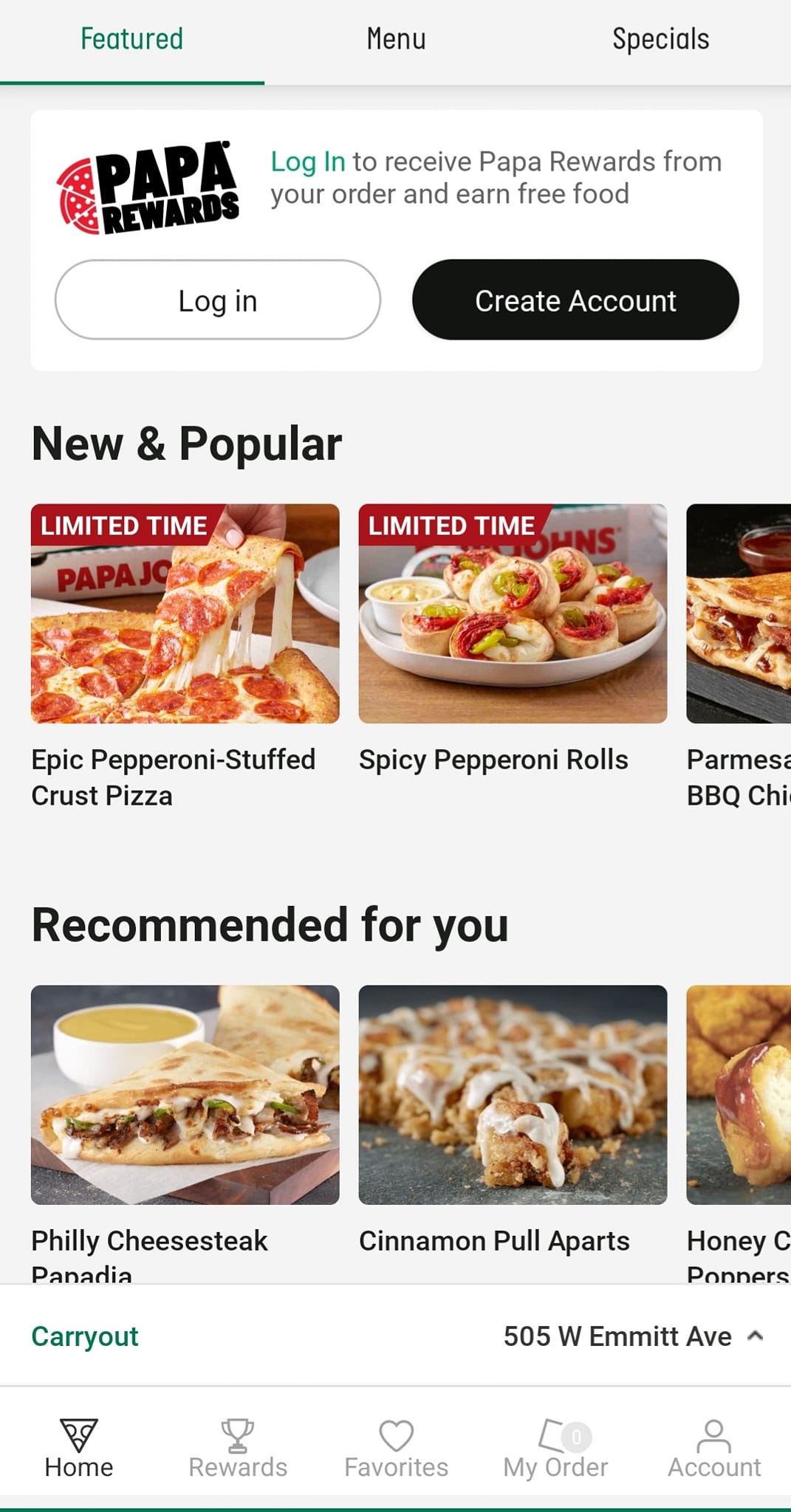
Task: Change the Carryout order type
Action: click(85, 1336)
